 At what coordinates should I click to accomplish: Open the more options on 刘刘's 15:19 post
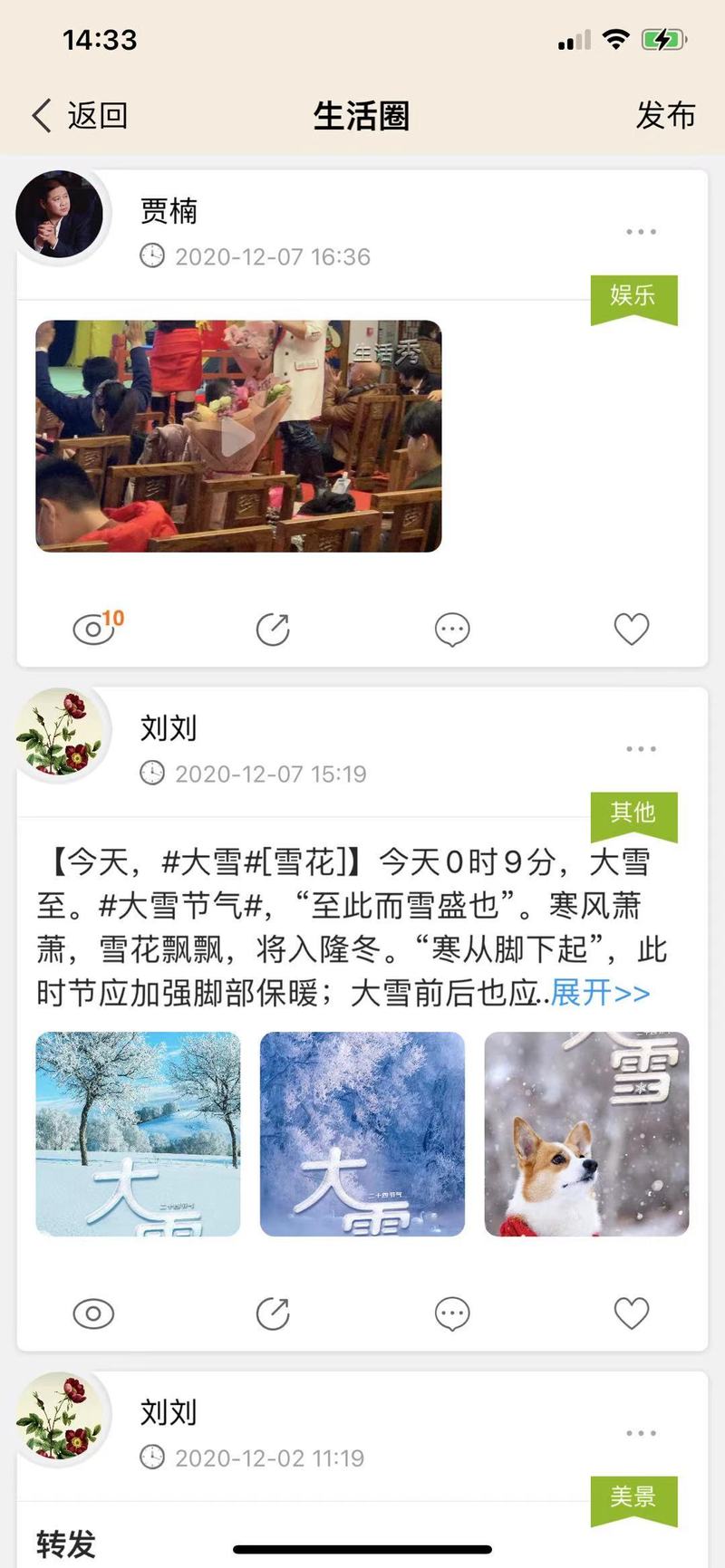(641, 749)
